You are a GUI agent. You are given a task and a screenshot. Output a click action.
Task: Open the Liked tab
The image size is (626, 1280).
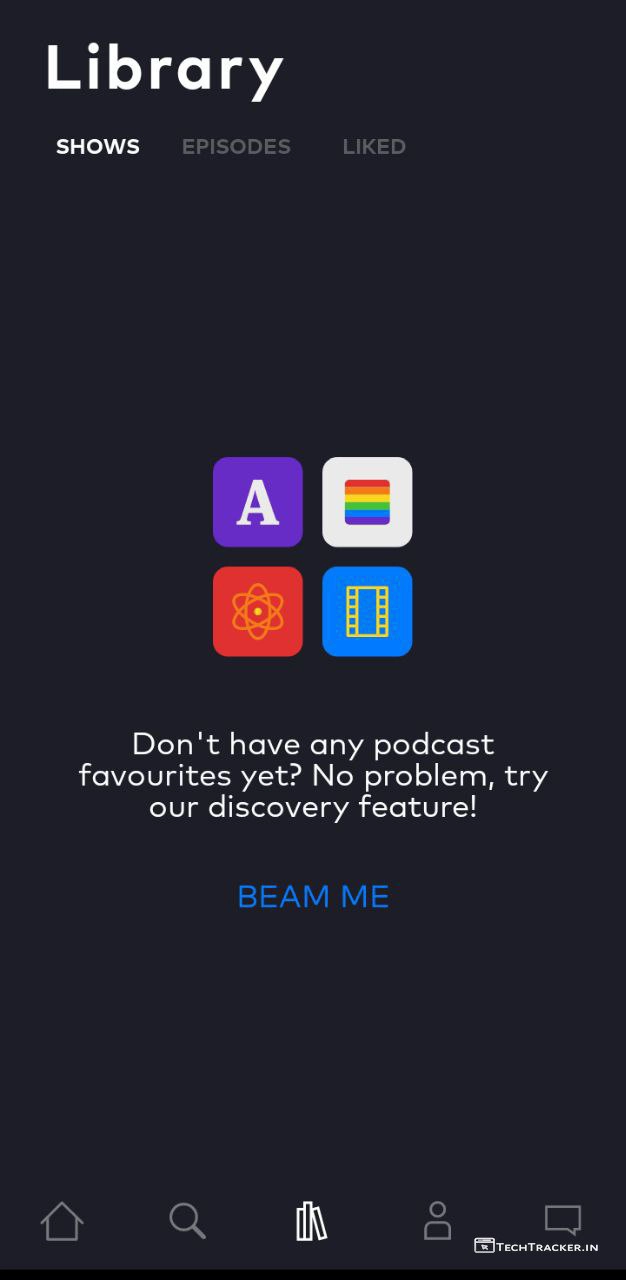[374, 147]
